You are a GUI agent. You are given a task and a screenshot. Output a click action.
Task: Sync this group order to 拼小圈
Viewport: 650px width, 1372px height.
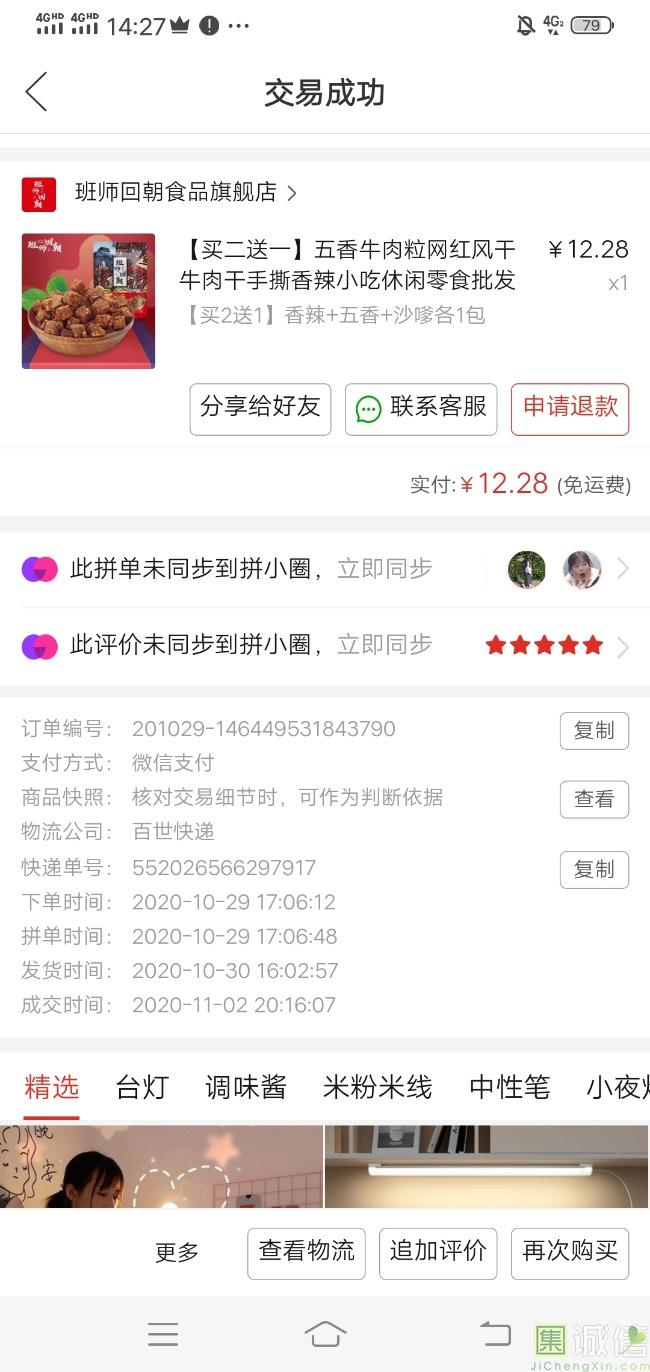click(x=325, y=569)
